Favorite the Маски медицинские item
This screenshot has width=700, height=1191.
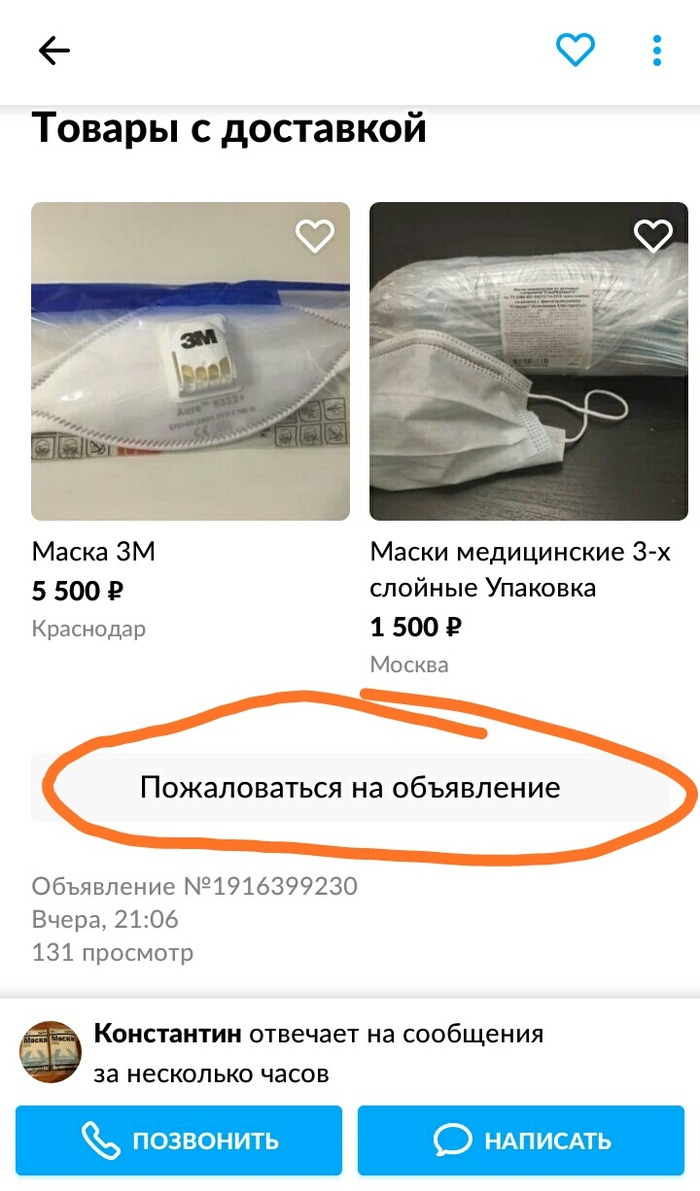point(653,236)
